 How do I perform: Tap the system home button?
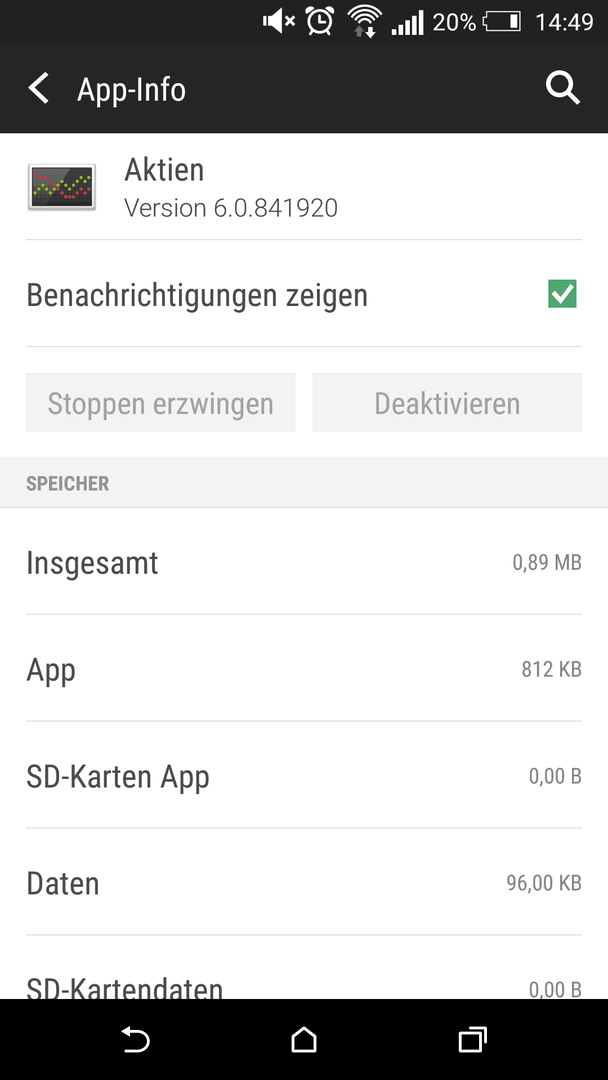[x=304, y=1039]
